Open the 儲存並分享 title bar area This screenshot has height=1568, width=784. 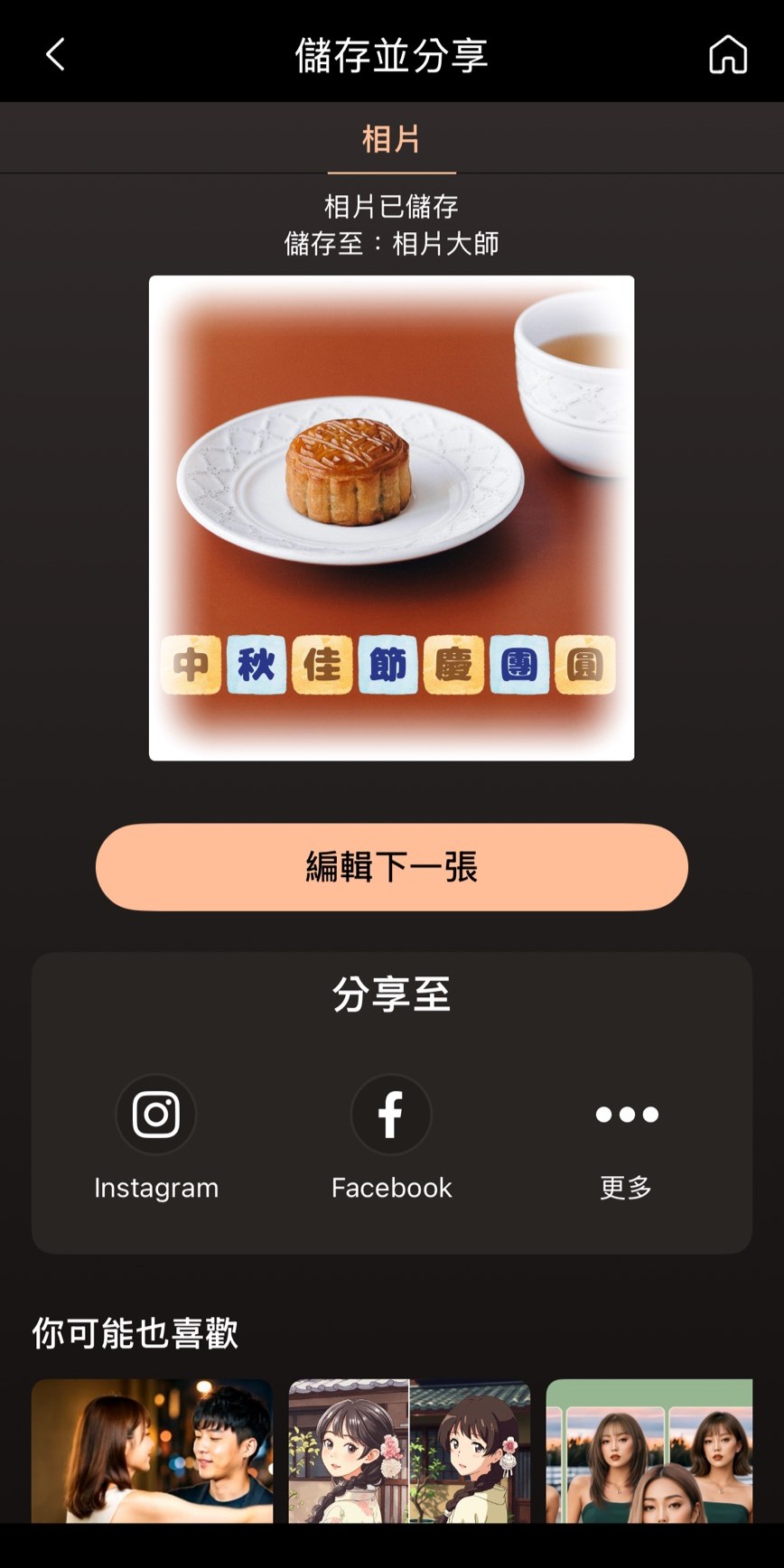point(391,54)
